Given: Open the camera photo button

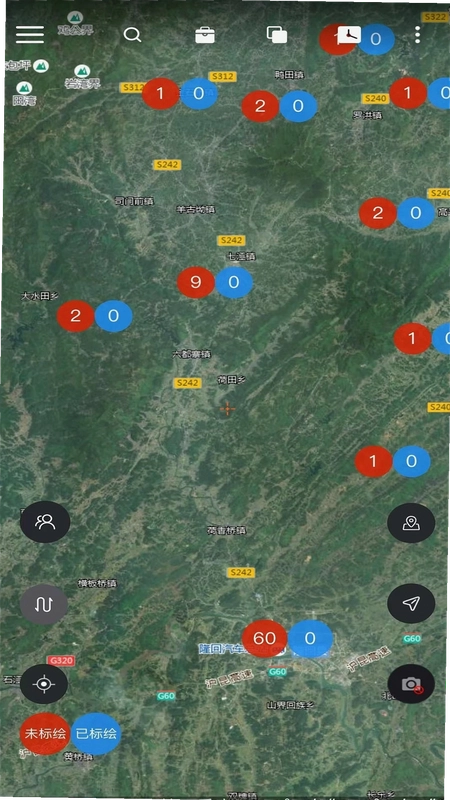Looking at the screenshot, I should click(411, 684).
